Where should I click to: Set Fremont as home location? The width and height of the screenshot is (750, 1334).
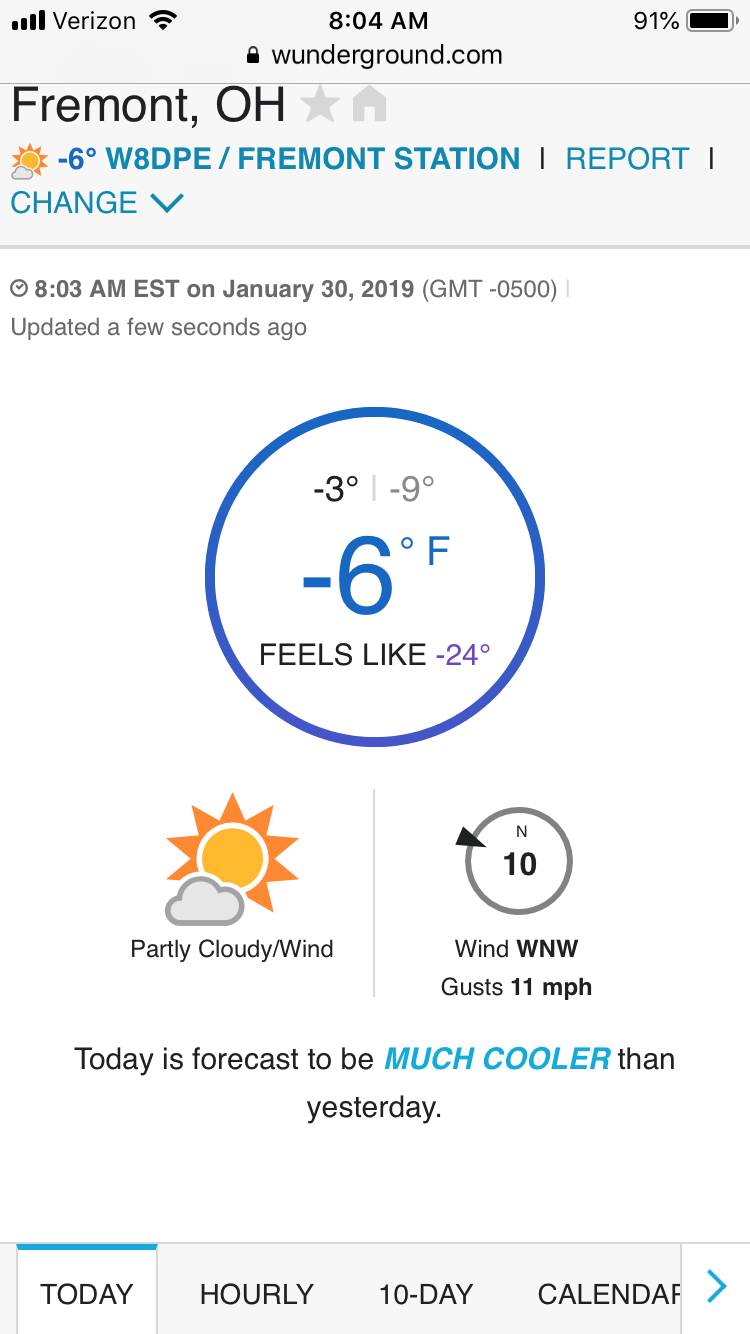point(369,104)
